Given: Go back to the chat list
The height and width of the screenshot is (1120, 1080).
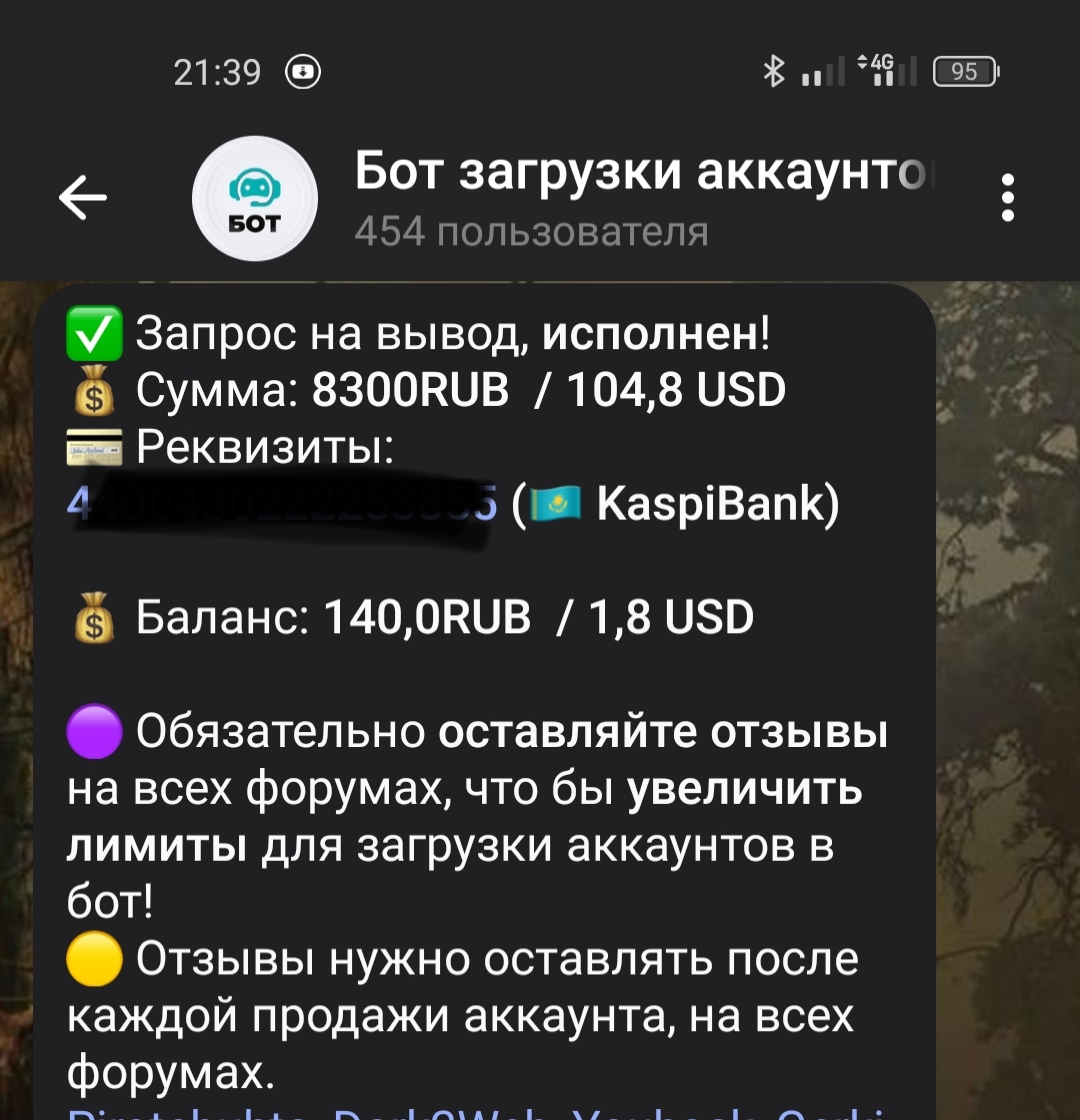Looking at the screenshot, I should pyautogui.click(x=83, y=198).
